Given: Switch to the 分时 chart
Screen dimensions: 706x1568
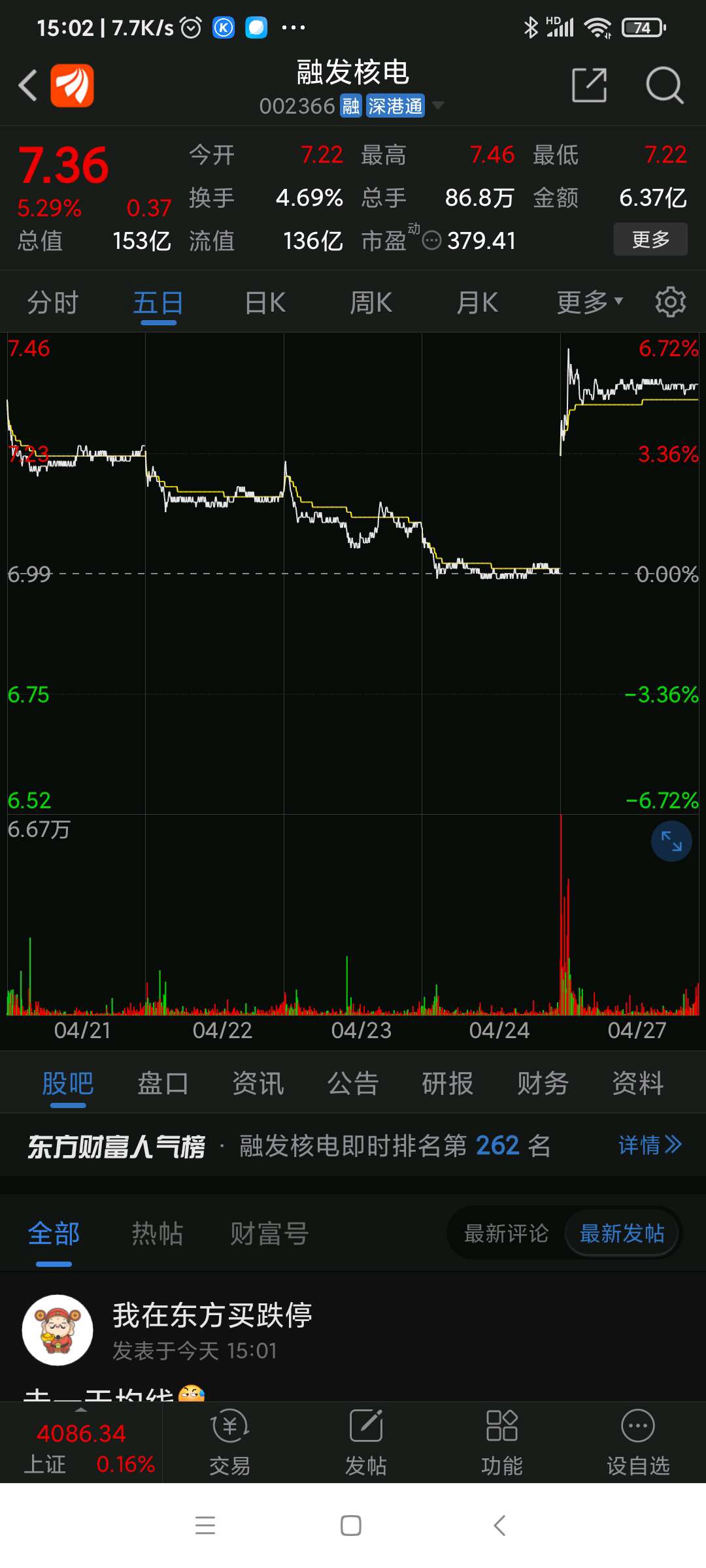Looking at the screenshot, I should (52, 302).
